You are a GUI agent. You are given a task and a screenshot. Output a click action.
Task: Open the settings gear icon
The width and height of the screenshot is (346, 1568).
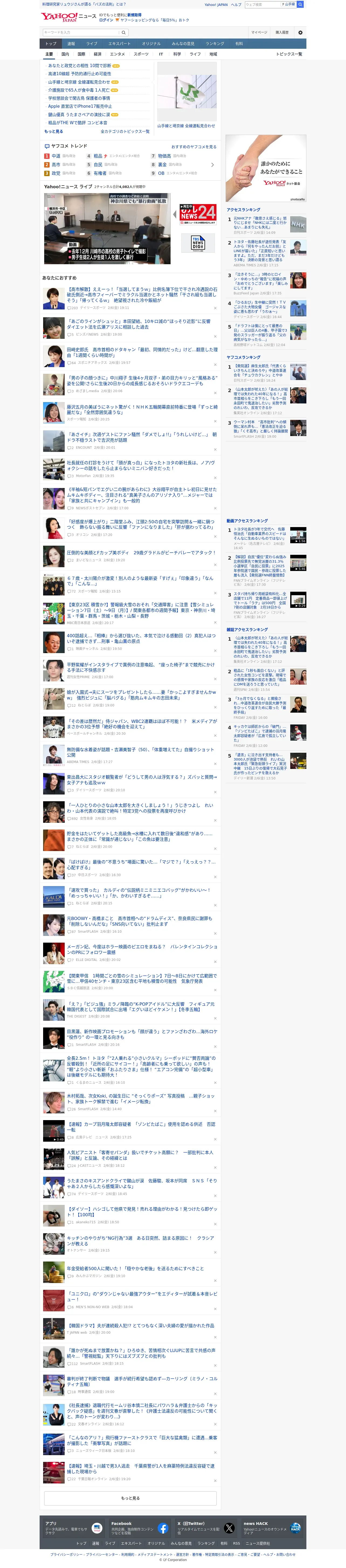(300, 32)
